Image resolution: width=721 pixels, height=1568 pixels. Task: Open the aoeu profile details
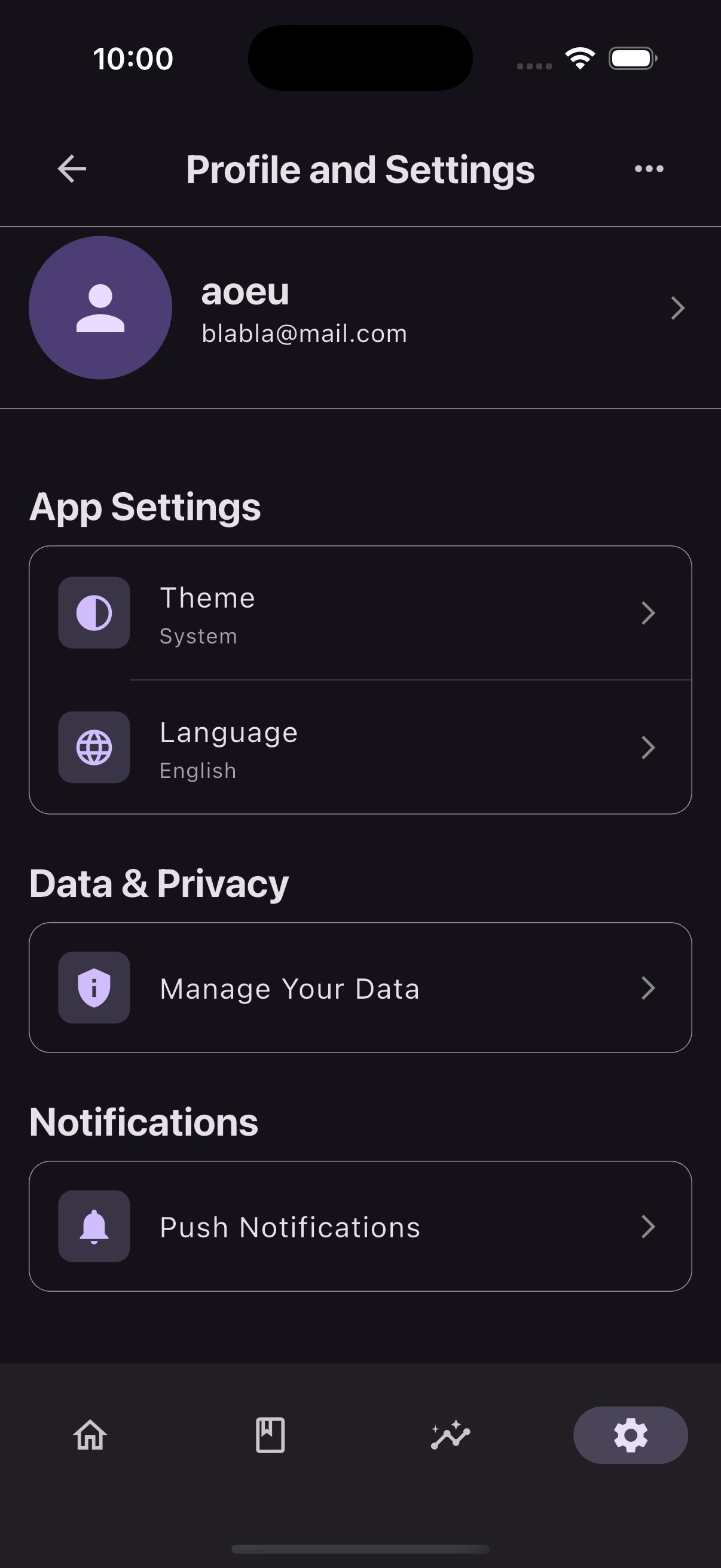pyautogui.click(x=360, y=309)
